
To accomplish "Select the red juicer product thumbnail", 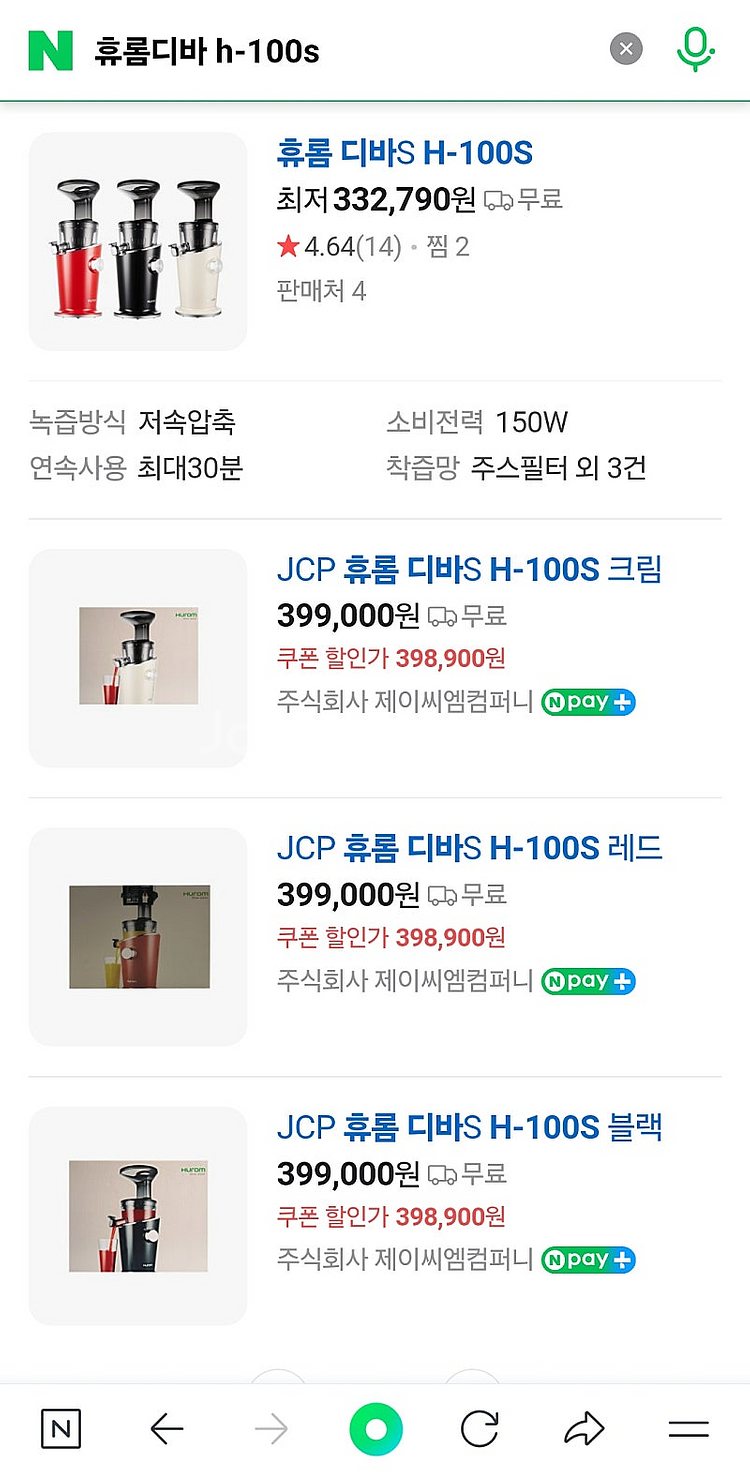I will click(138, 936).
